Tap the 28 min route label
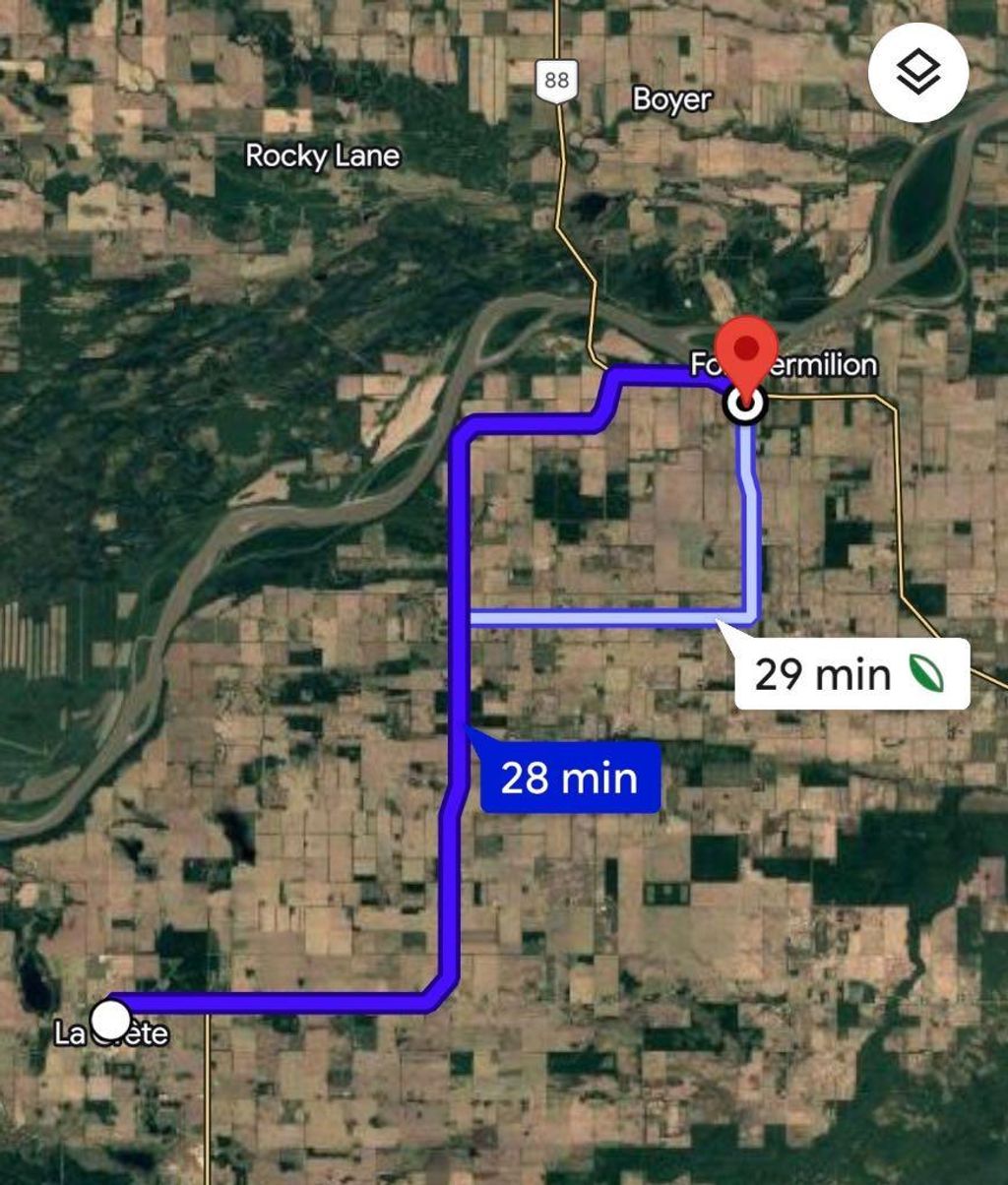 click(x=570, y=778)
